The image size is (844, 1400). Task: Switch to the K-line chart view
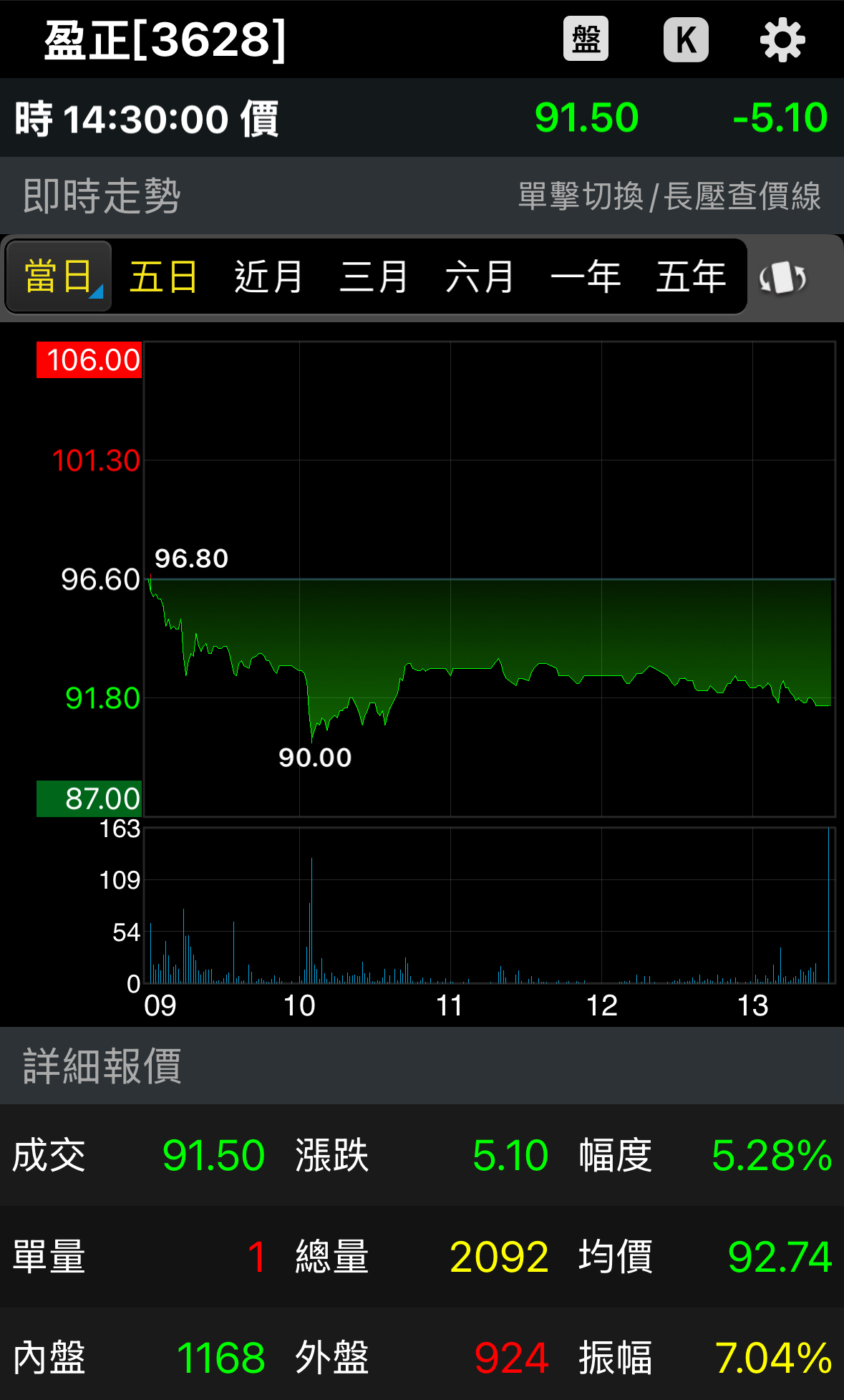tap(685, 39)
